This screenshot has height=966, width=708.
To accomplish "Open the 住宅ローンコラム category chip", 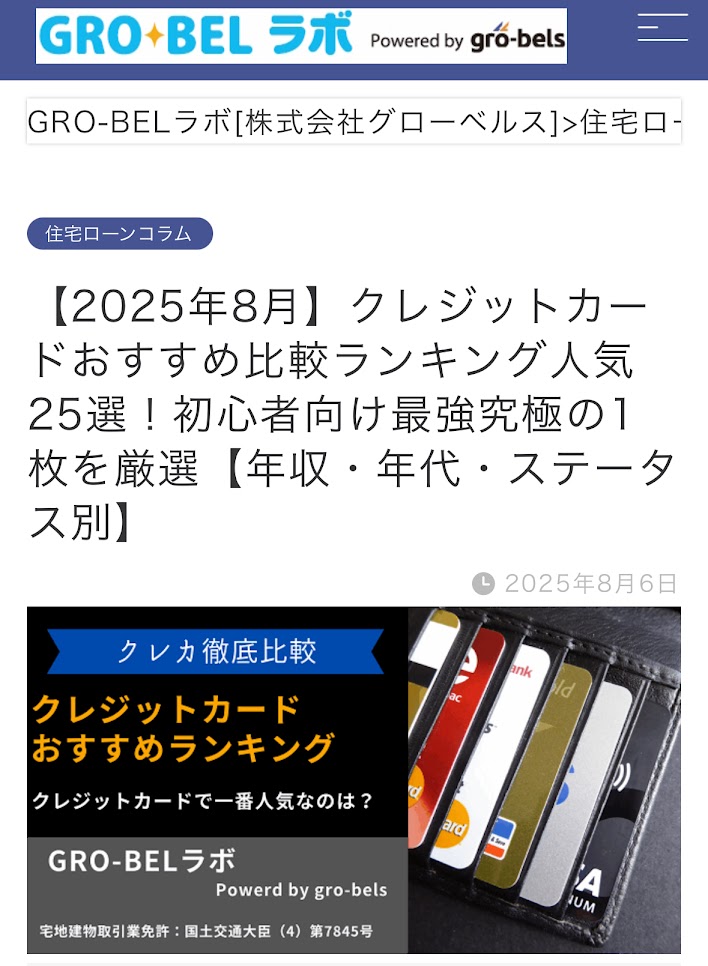I will [119, 234].
